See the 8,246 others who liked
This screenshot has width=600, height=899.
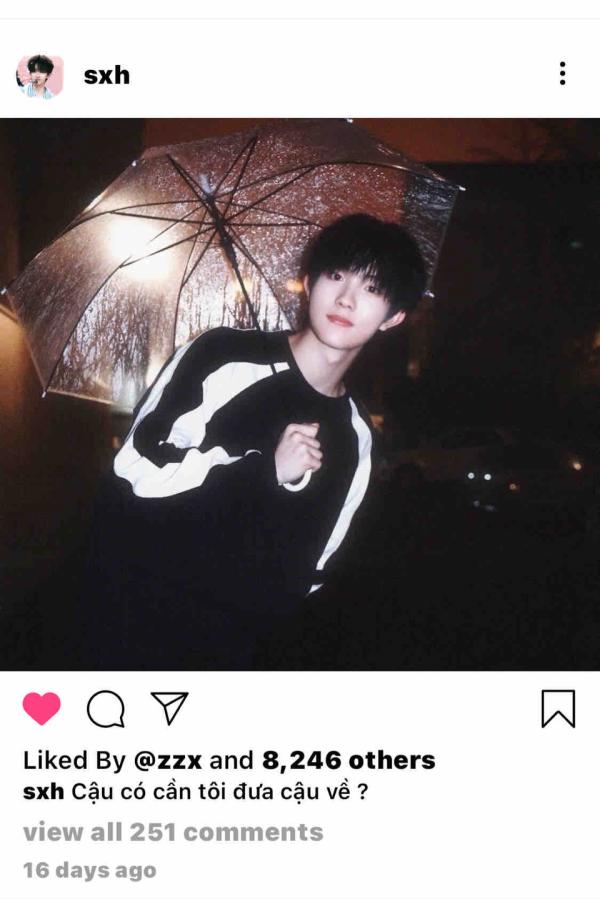pos(348,760)
